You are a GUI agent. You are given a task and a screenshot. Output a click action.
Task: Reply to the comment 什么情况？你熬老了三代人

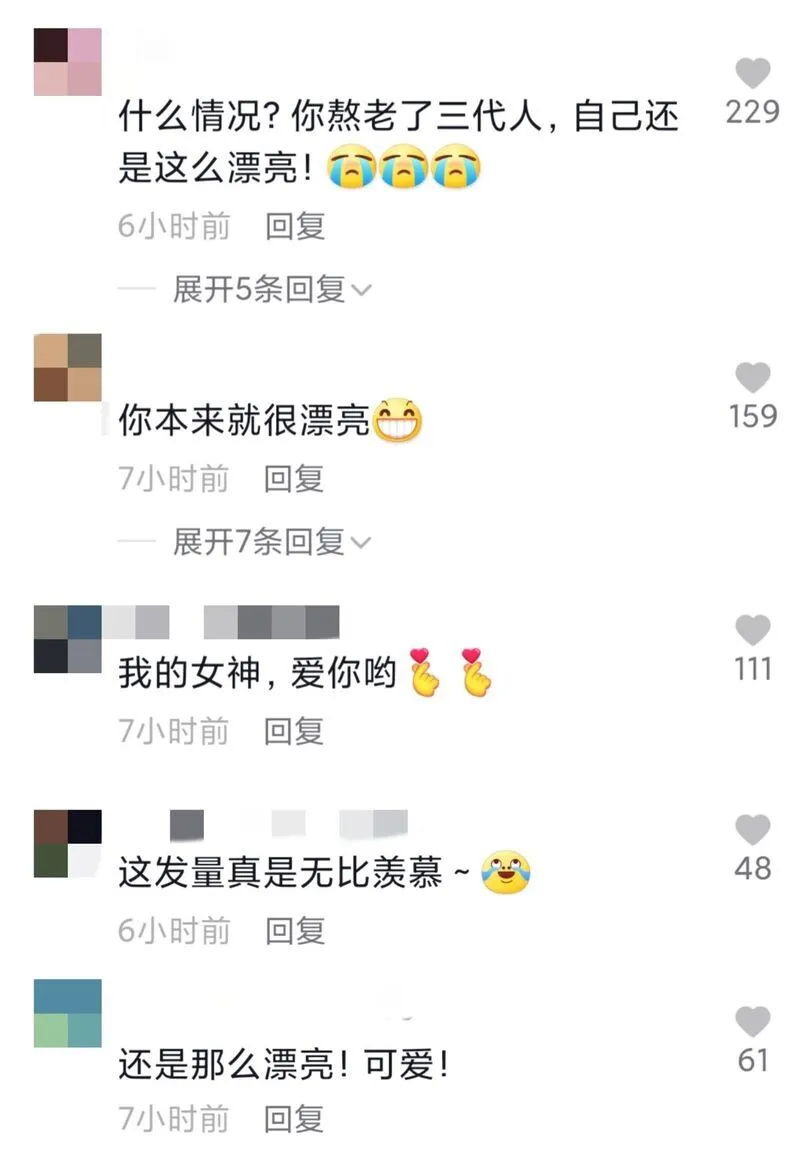point(295,226)
